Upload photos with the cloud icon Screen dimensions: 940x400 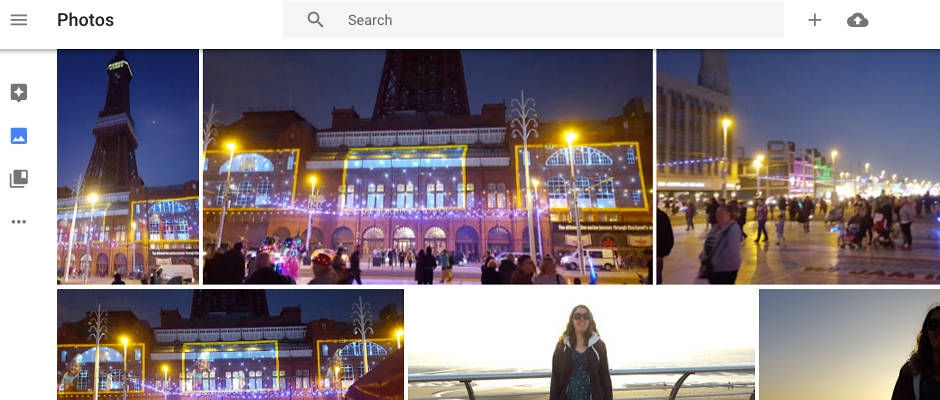[857, 20]
